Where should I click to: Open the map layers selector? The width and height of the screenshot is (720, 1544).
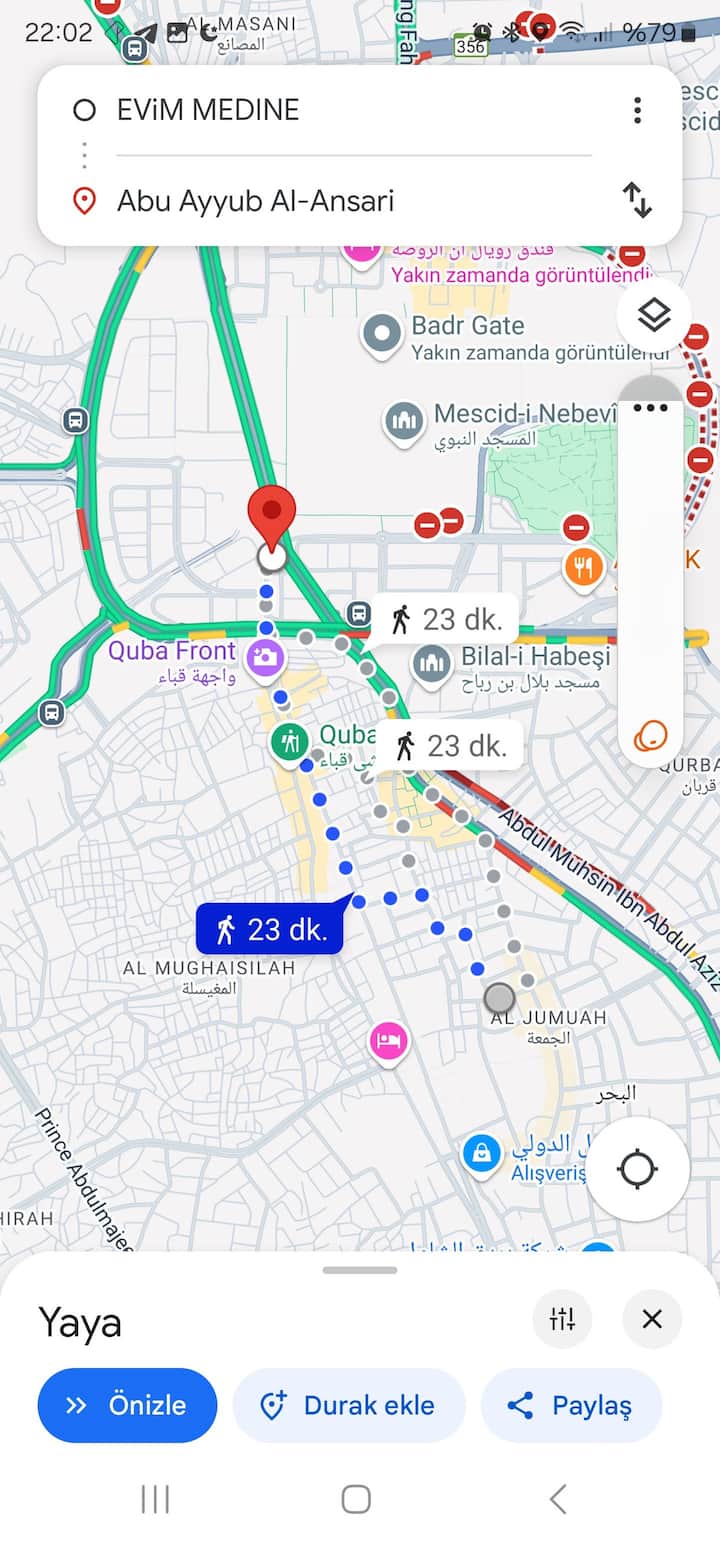point(654,317)
